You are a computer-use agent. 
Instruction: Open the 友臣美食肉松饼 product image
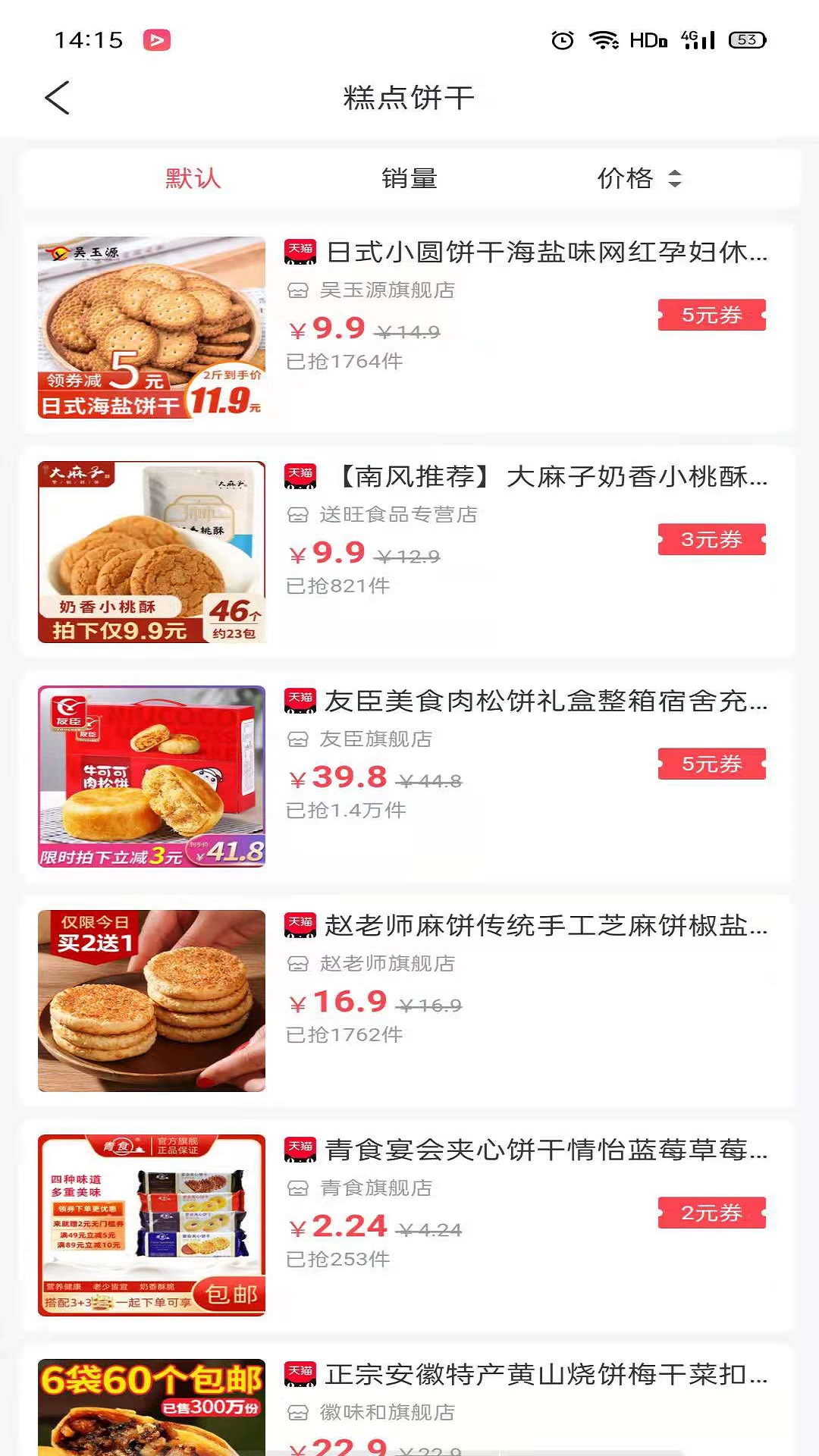pos(152,777)
